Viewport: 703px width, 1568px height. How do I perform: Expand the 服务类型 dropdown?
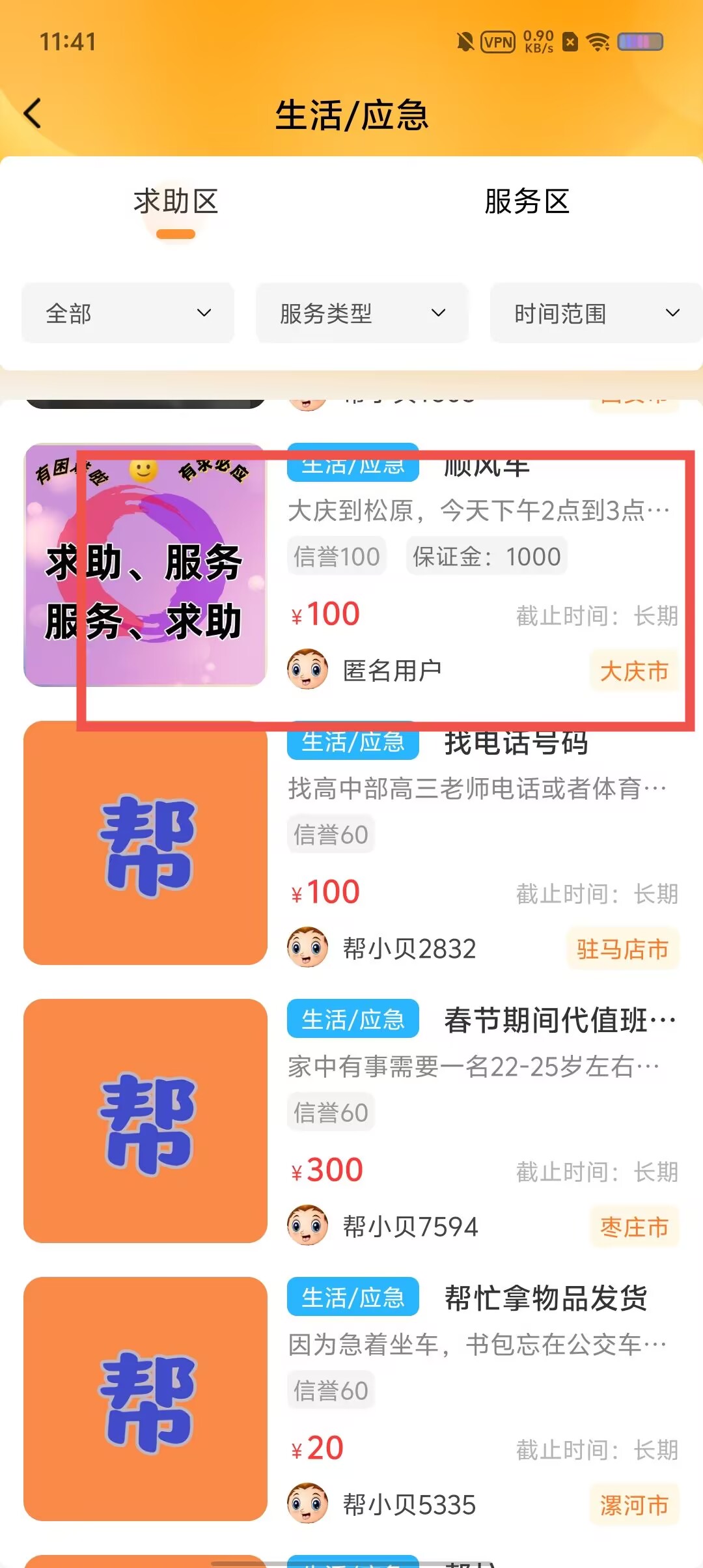pos(362,313)
